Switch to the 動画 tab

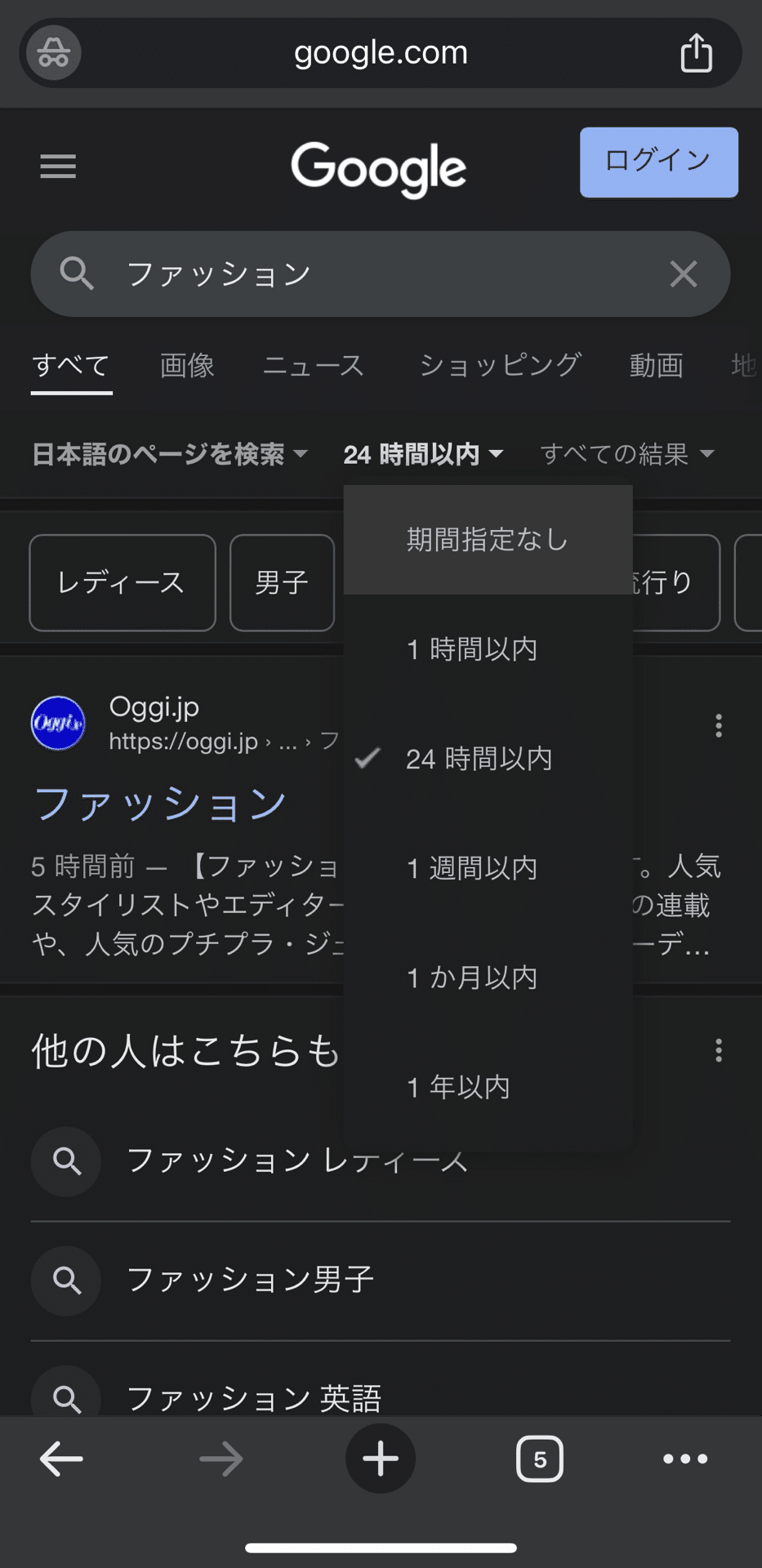(x=657, y=365)
